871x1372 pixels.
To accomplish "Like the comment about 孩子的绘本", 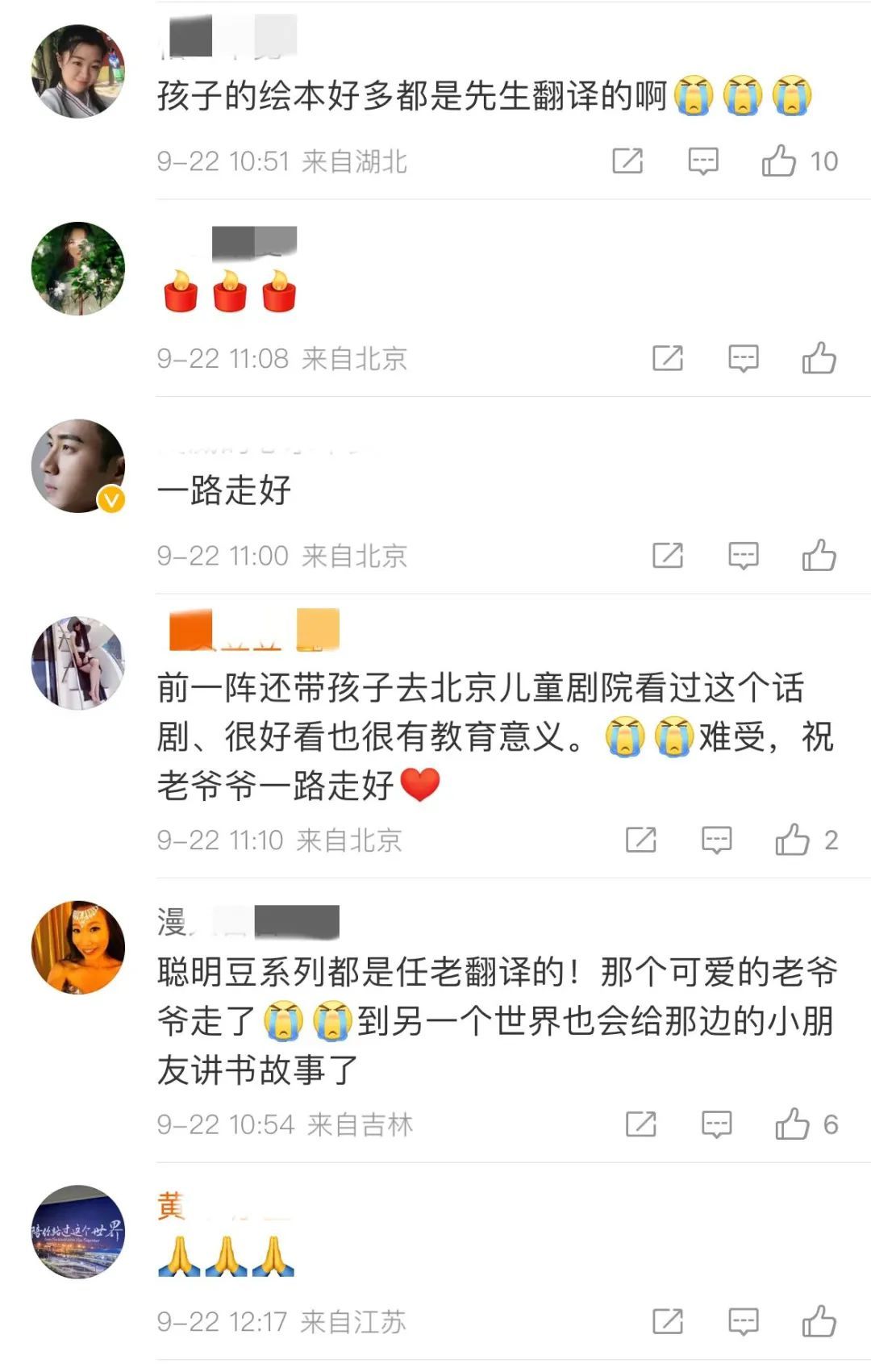I will [x=779, y=161].
